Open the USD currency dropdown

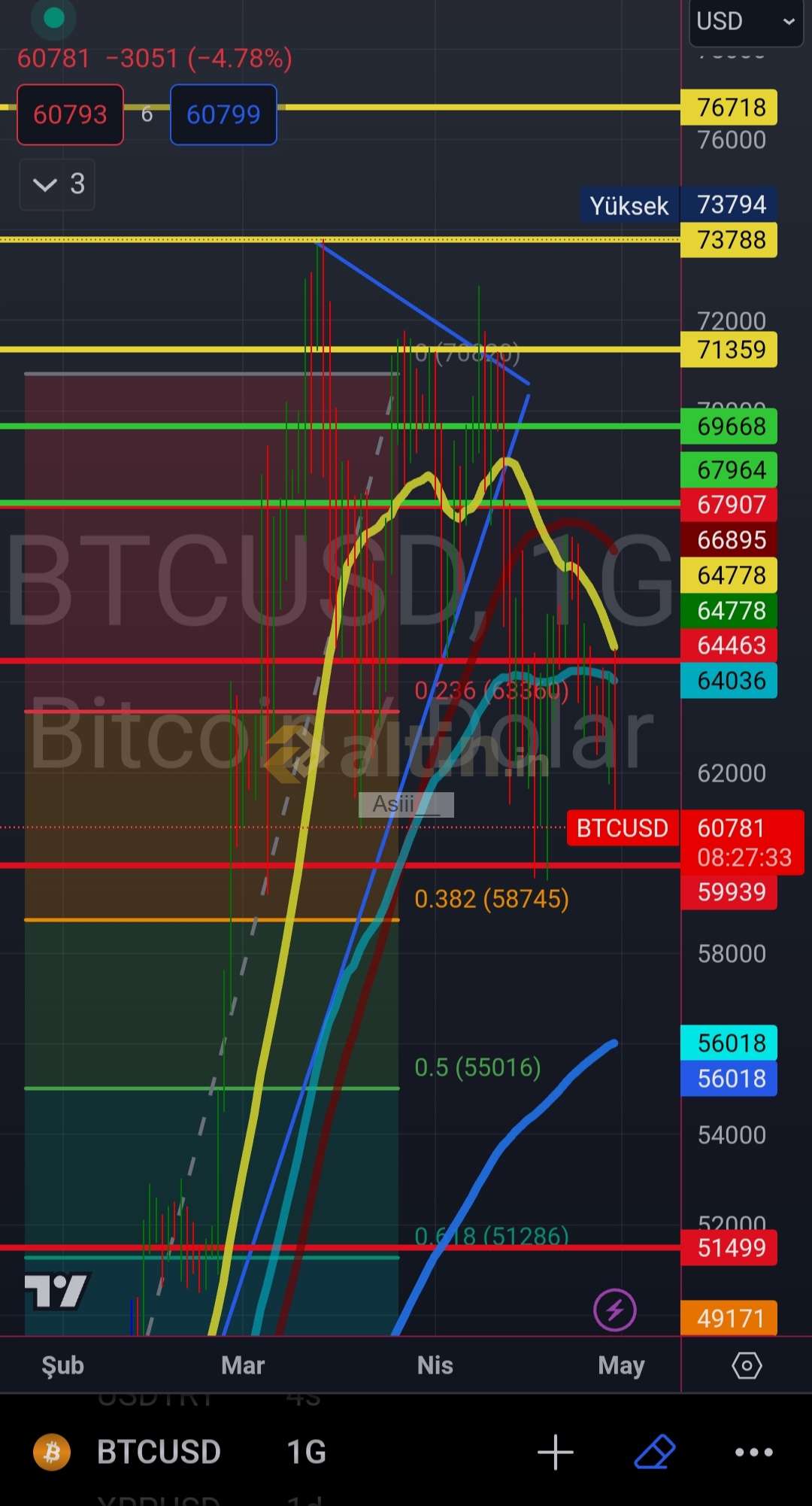coord(745,22)
